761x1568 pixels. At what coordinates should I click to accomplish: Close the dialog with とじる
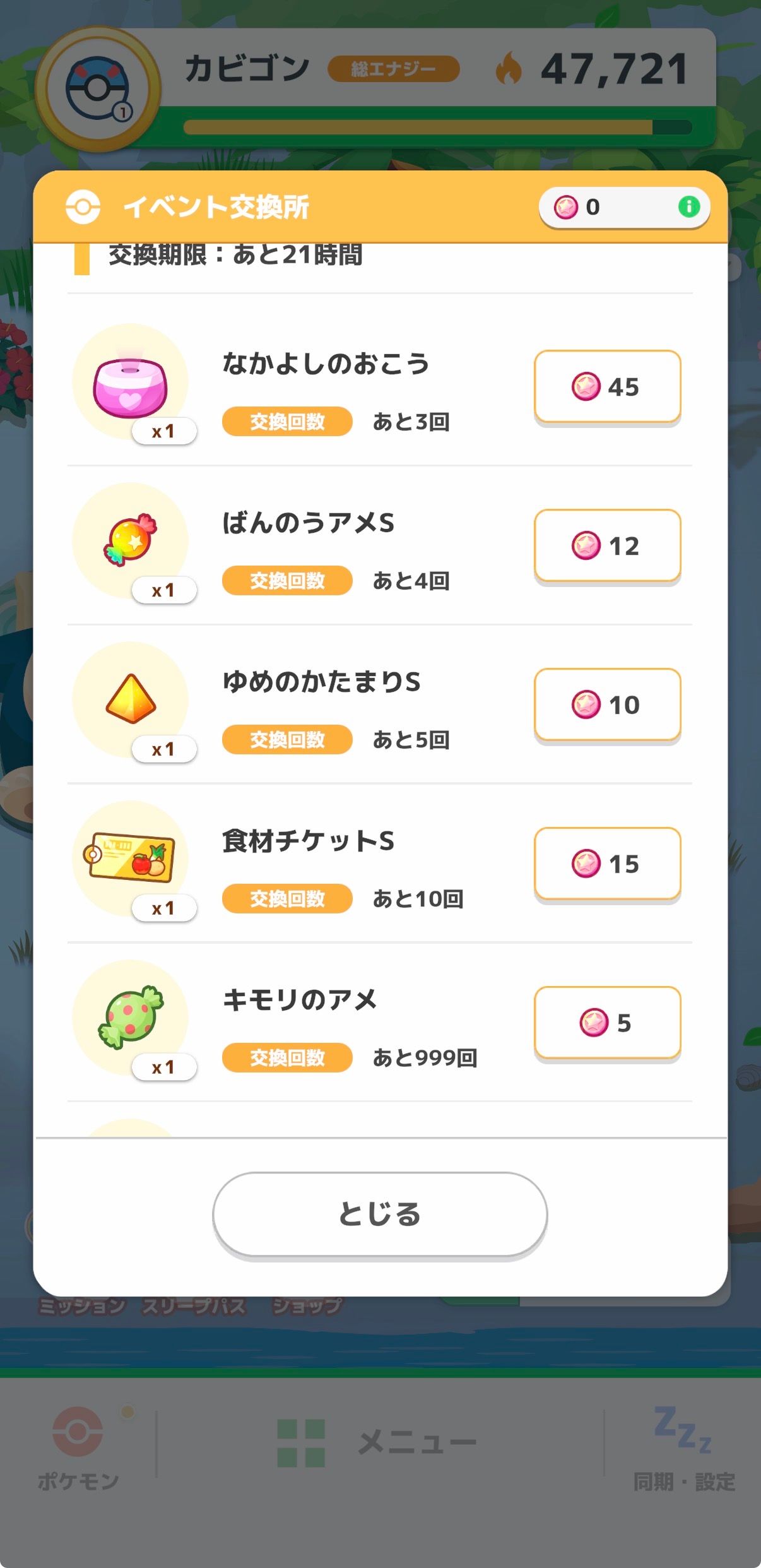tap(380, 1214)
